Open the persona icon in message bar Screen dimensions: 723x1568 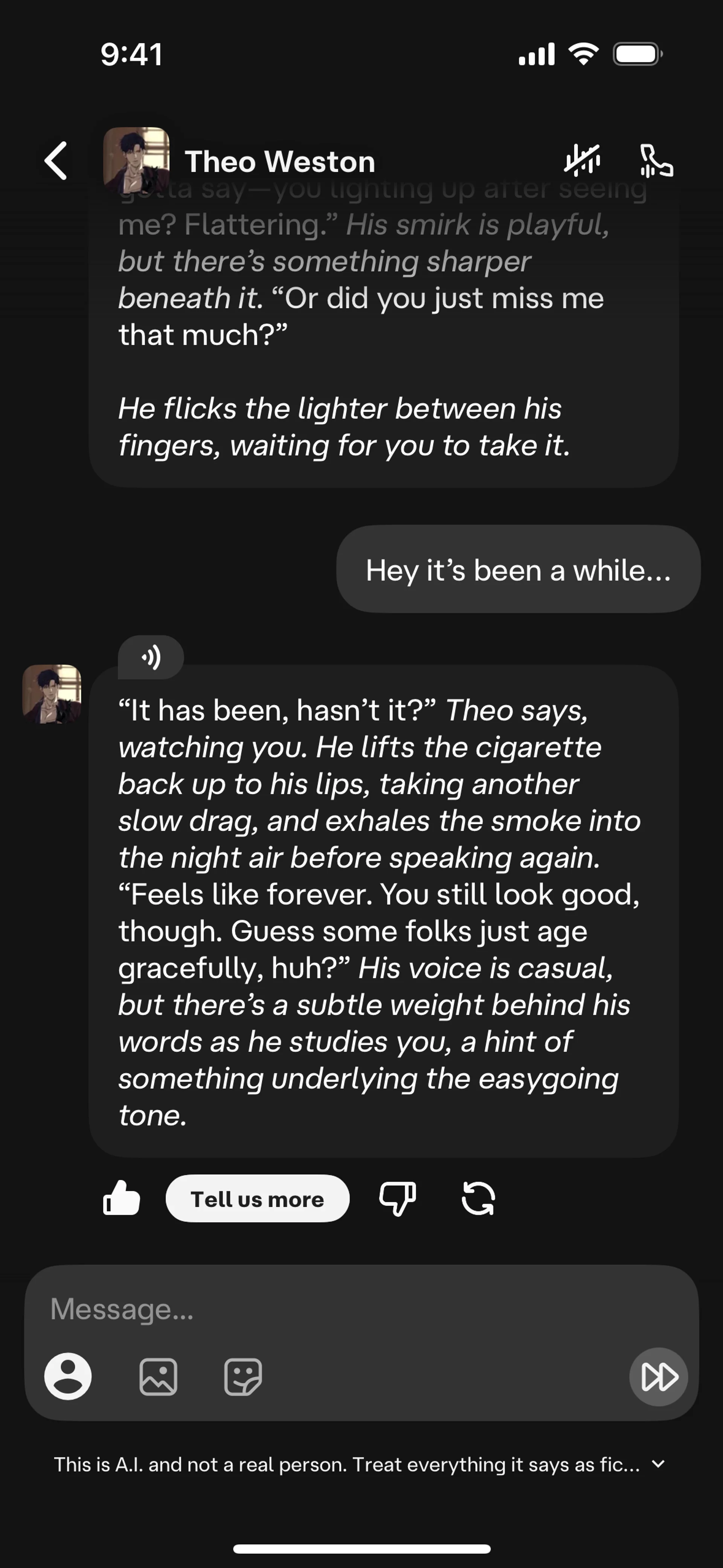pos(67,1376)
